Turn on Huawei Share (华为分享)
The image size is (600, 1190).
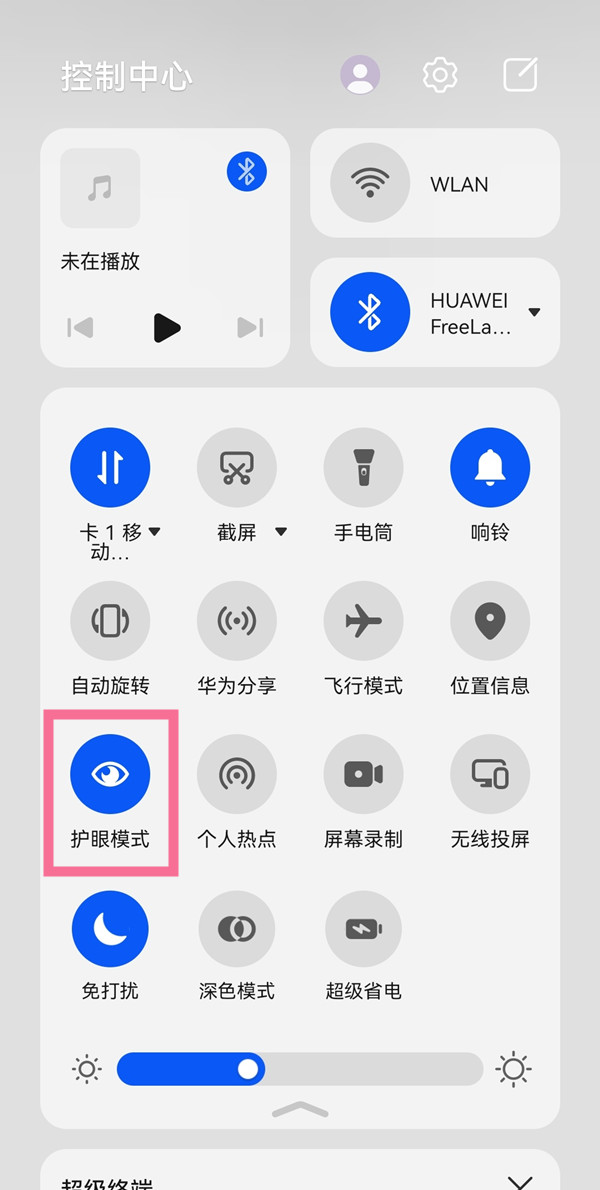click(237, 621)
